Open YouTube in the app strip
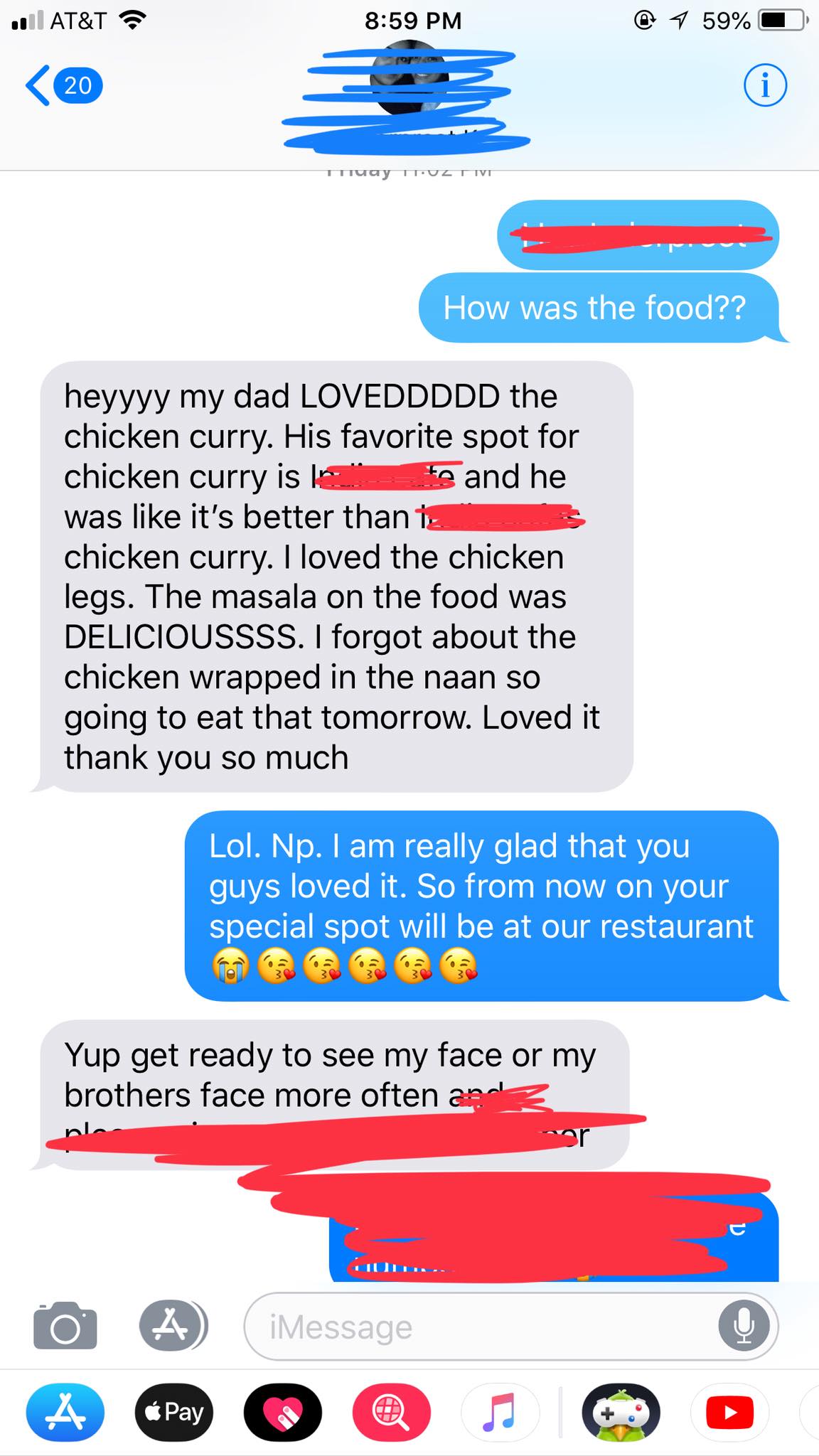819x1456 pixels. (x=729, y=1412)
